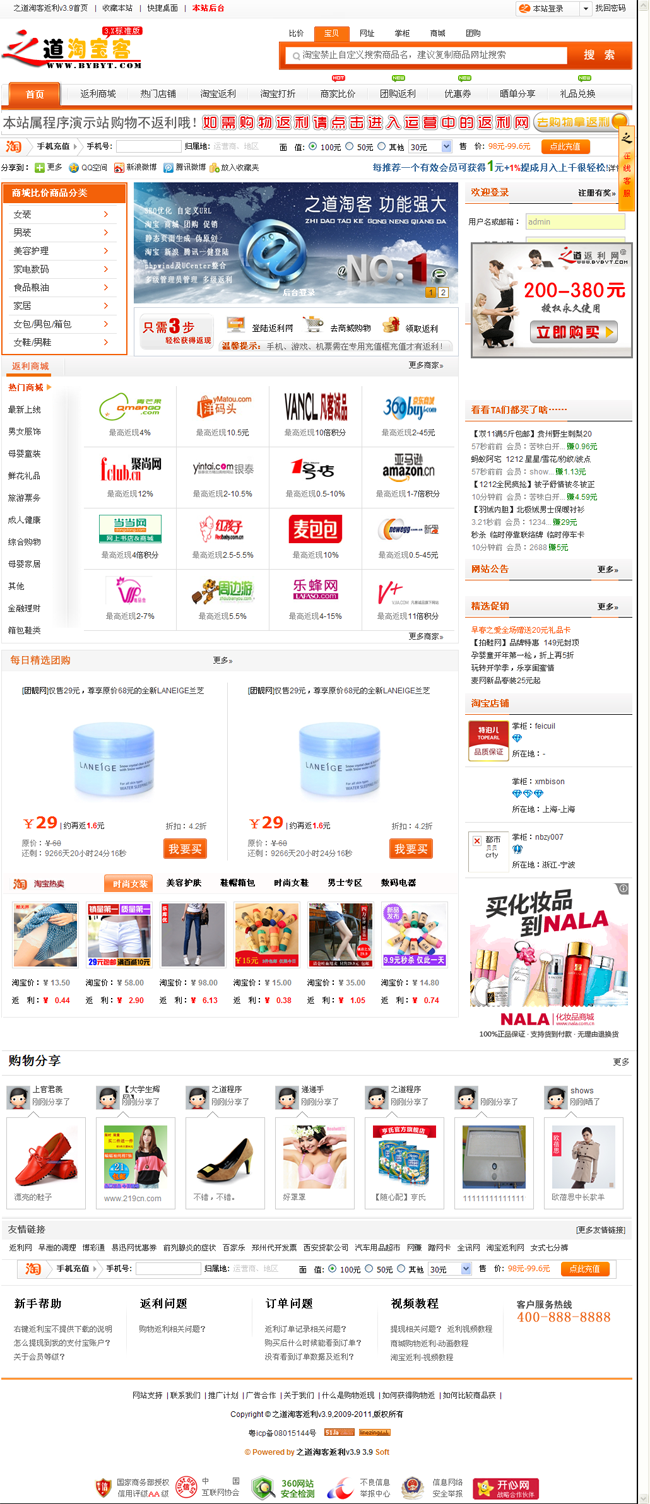Switch to the 比价 search tab
650x1504 pixels.
(x=296, y=33)
